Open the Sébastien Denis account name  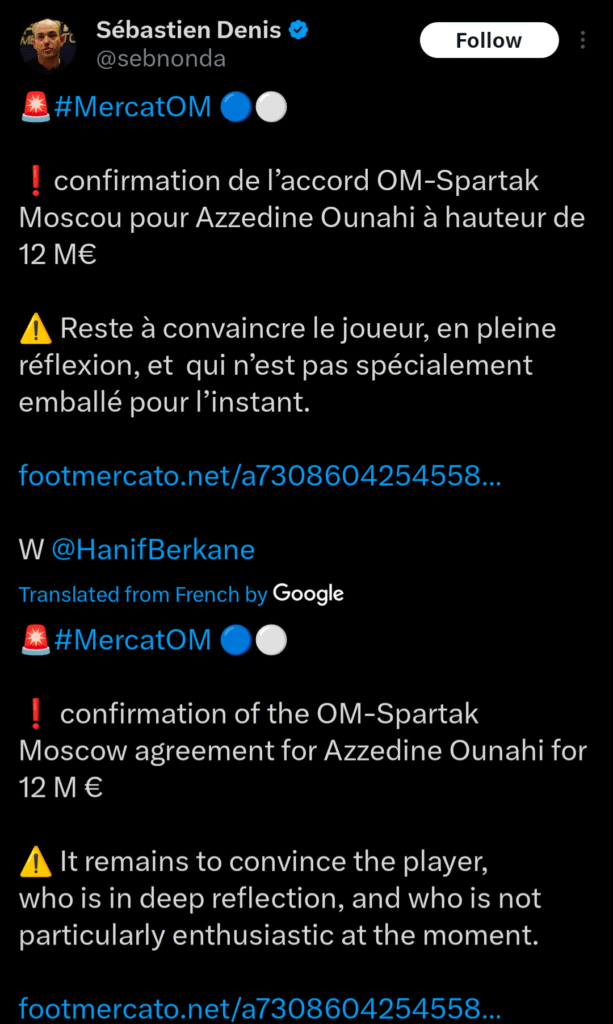pyautogui.click(x=189, y=30)
